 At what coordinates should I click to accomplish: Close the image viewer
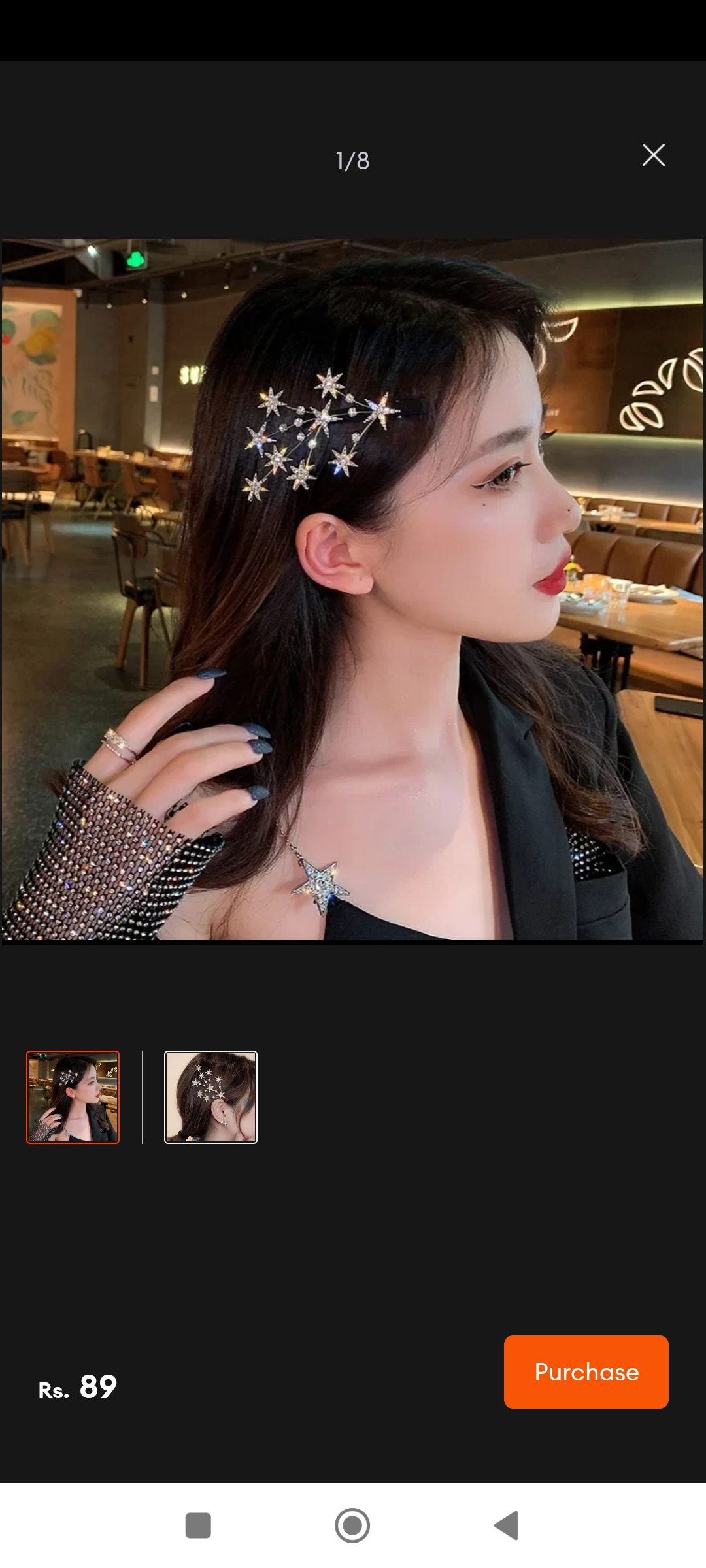point(653,155)
